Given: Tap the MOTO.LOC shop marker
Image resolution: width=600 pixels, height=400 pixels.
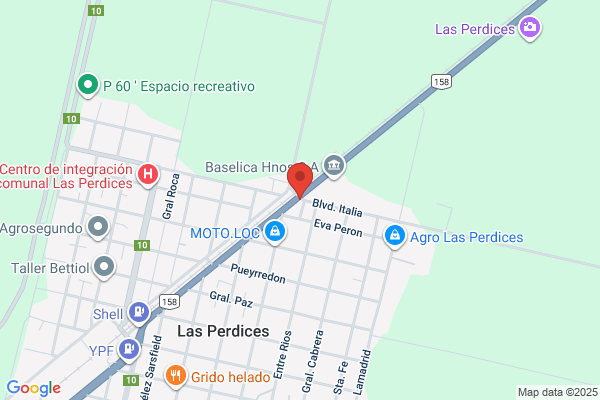Looking at the screenshot, I should click(x=275, y=232).
